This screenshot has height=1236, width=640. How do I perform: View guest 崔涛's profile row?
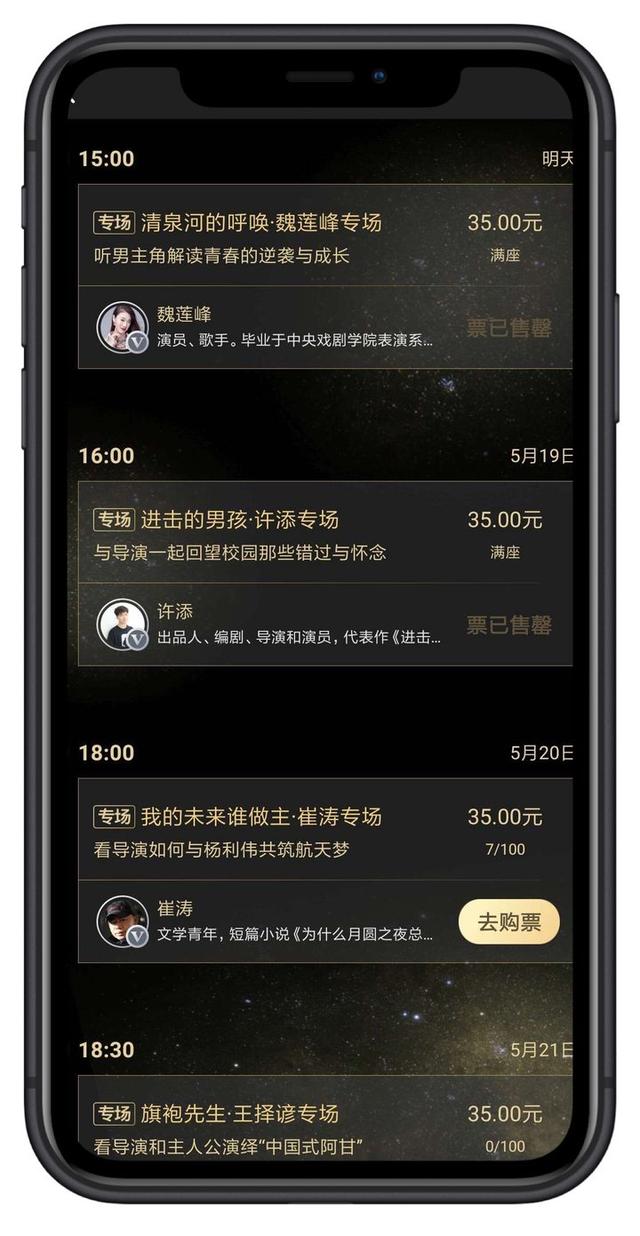(325, 921)
